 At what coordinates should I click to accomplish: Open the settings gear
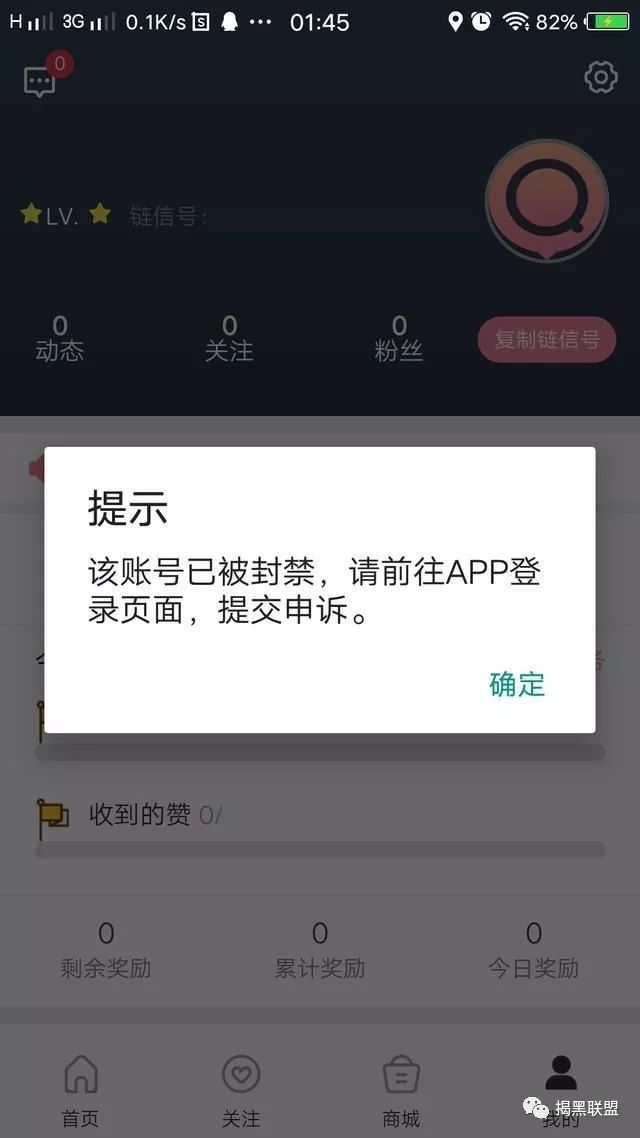coord(600,77)
